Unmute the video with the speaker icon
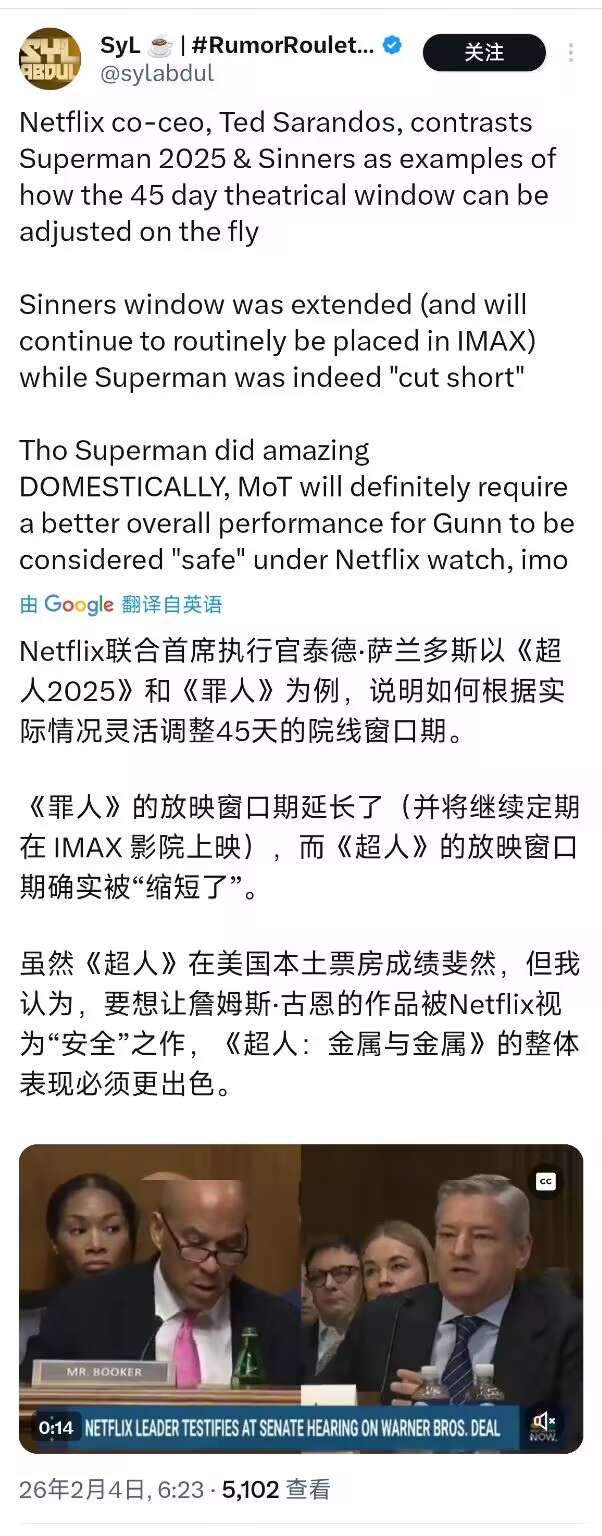 (544, 1424)
